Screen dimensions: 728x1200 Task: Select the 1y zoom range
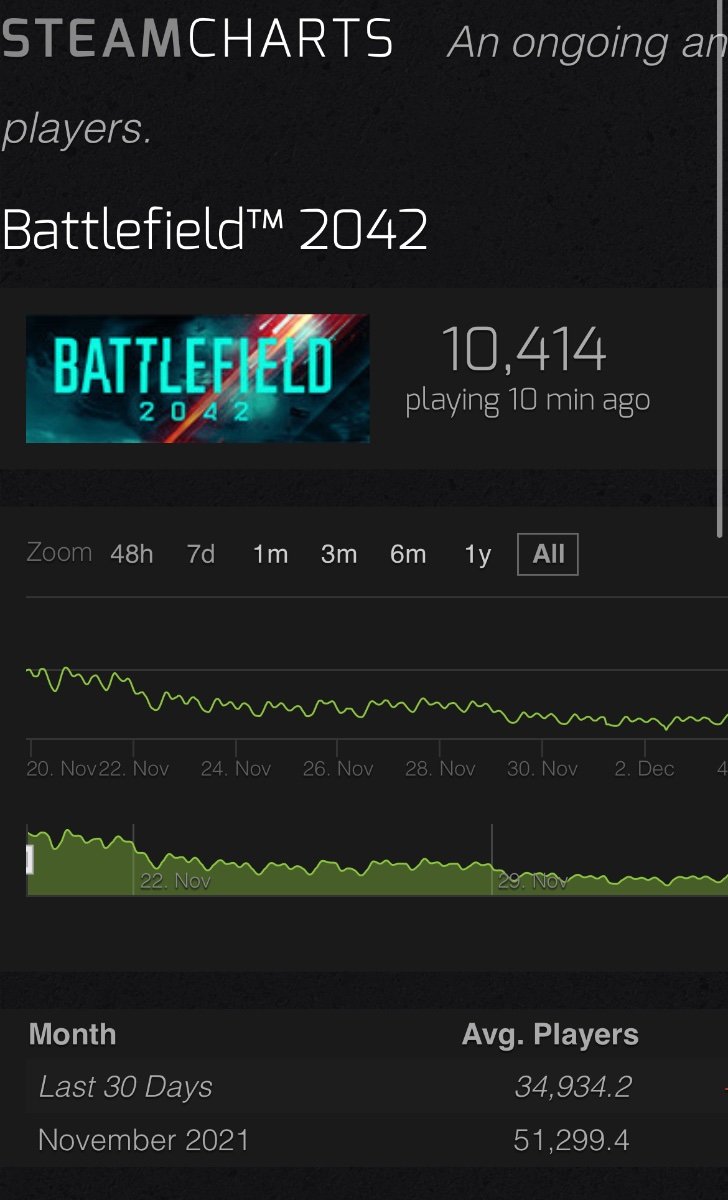(478, 554)
